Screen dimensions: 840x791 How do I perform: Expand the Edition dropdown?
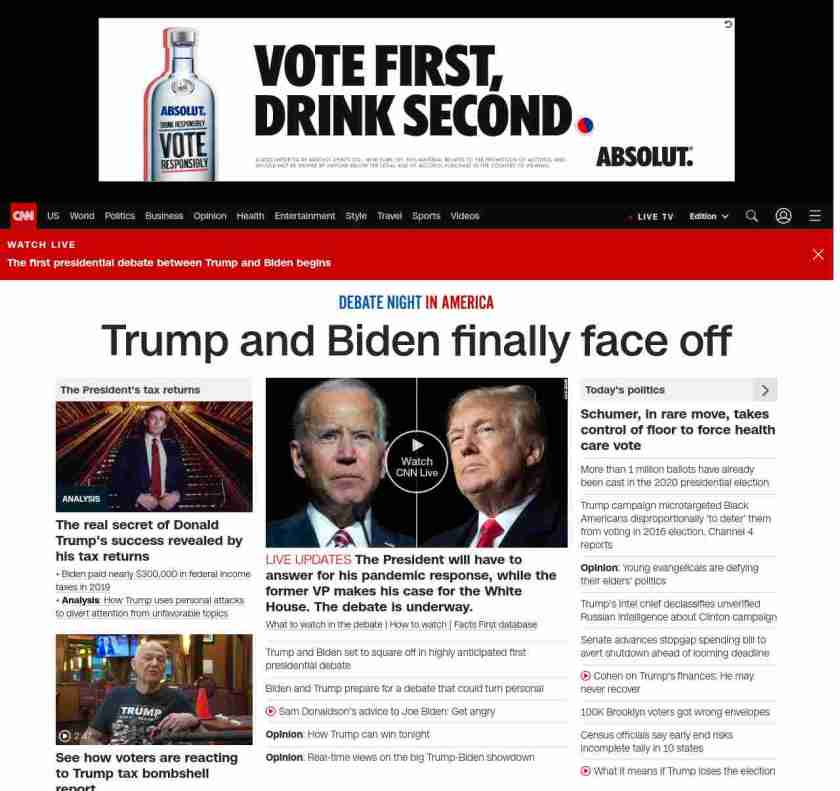709,216
